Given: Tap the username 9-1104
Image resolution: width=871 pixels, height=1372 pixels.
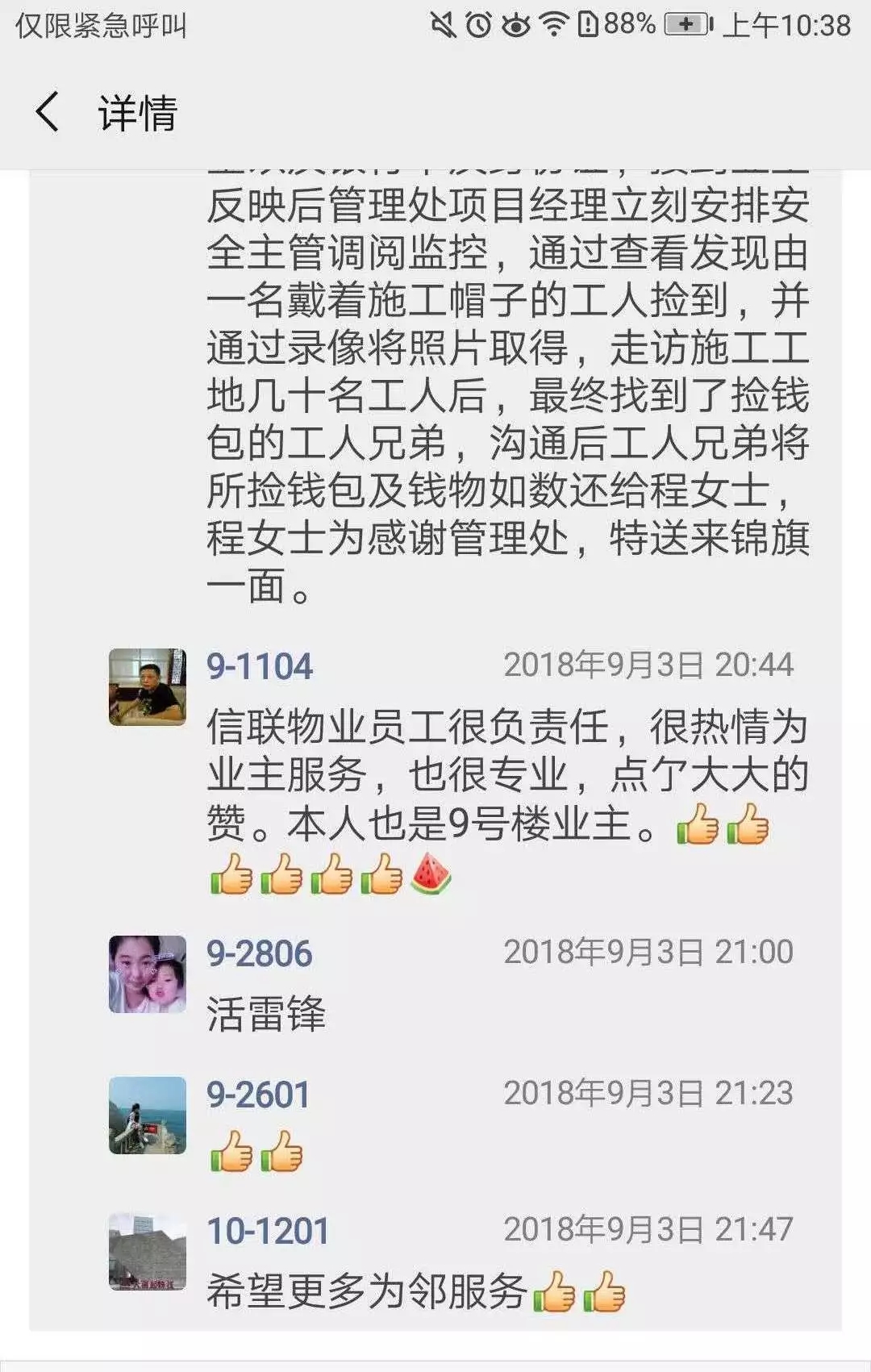Looking at the screenshot, I should (x=259, y=666).
